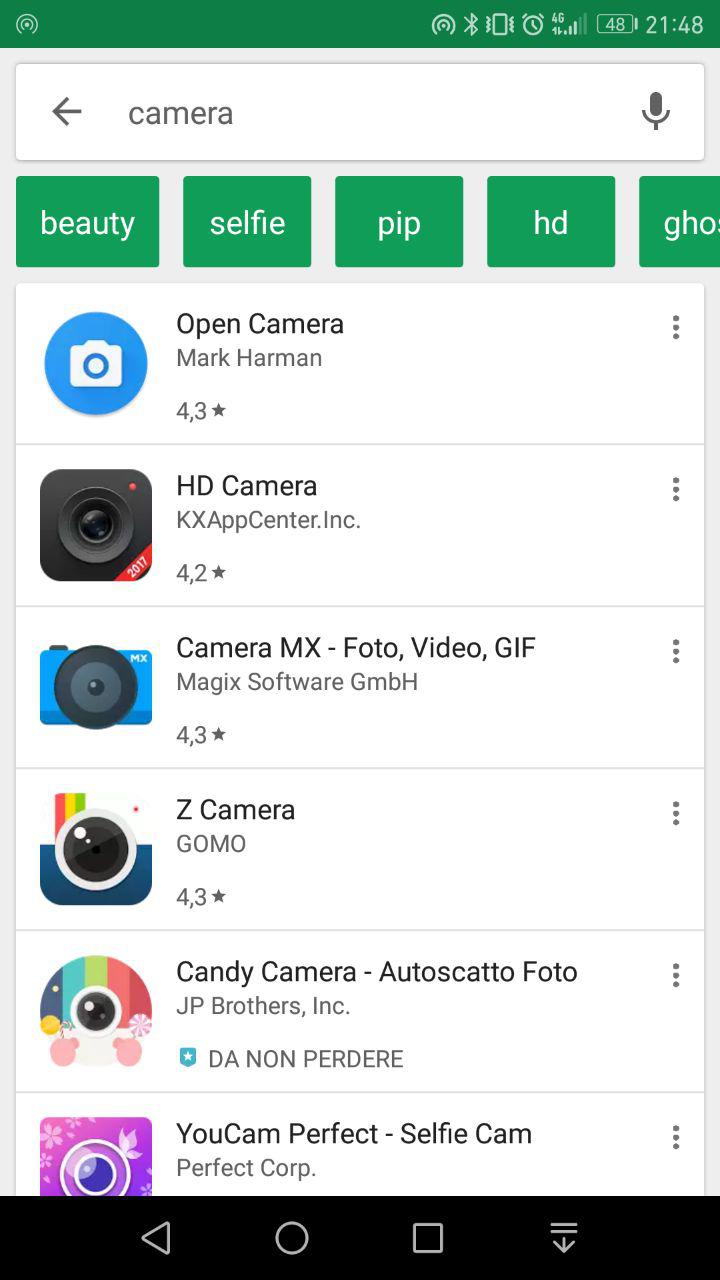Select the selfie filter chip
The height and width of the screenshot is (1280, 720).
point(247,222)
